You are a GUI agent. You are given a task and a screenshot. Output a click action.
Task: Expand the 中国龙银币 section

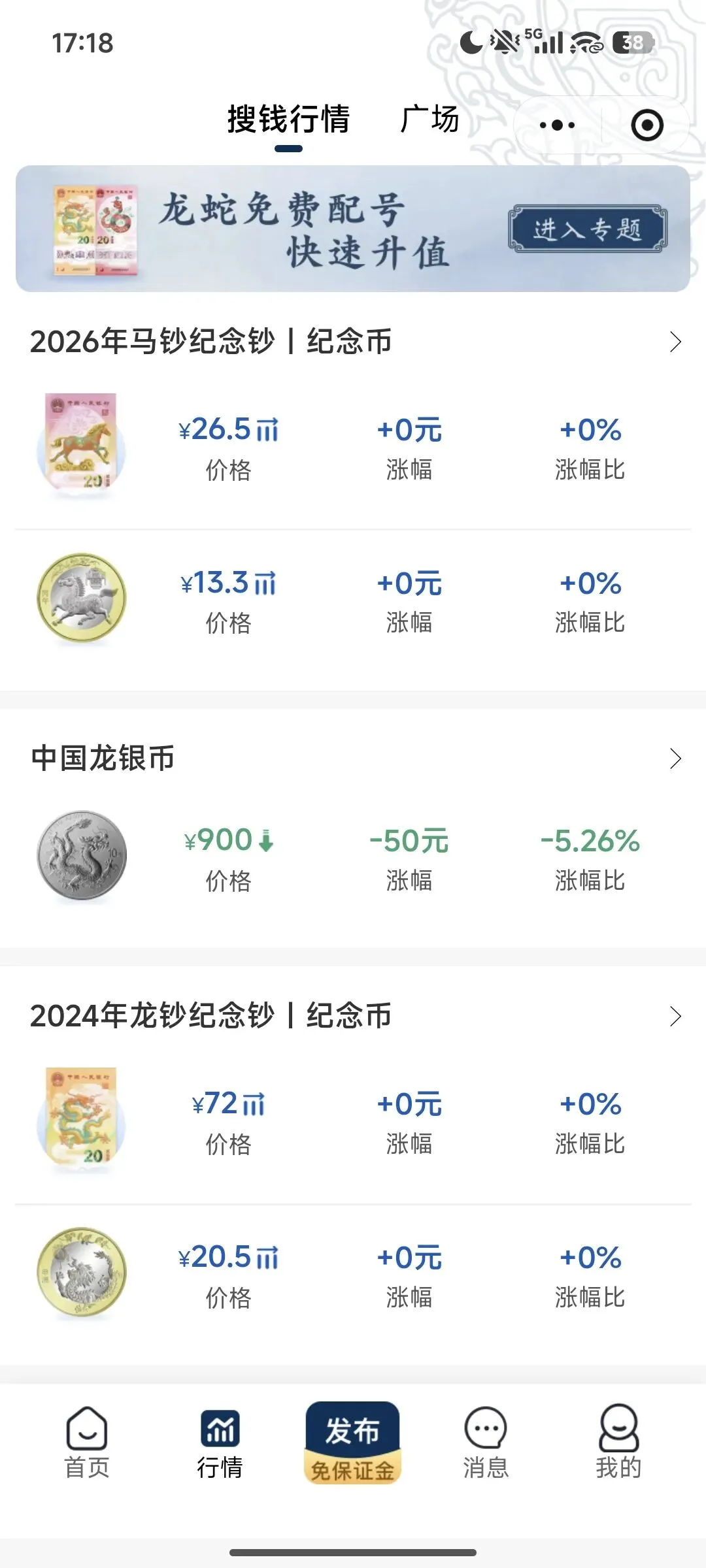coord(675,759)
